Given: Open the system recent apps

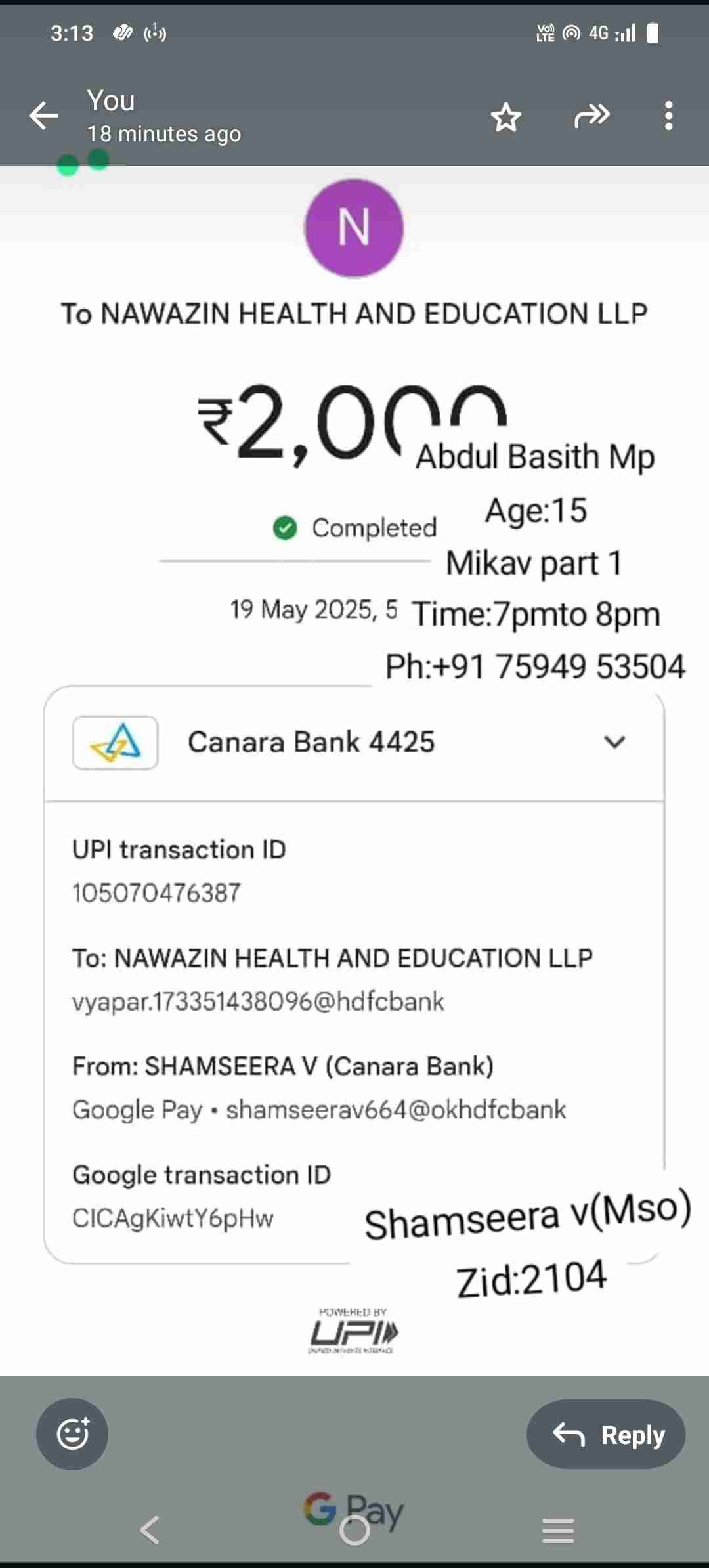Looking at the screenshot, I should 558,1531.
